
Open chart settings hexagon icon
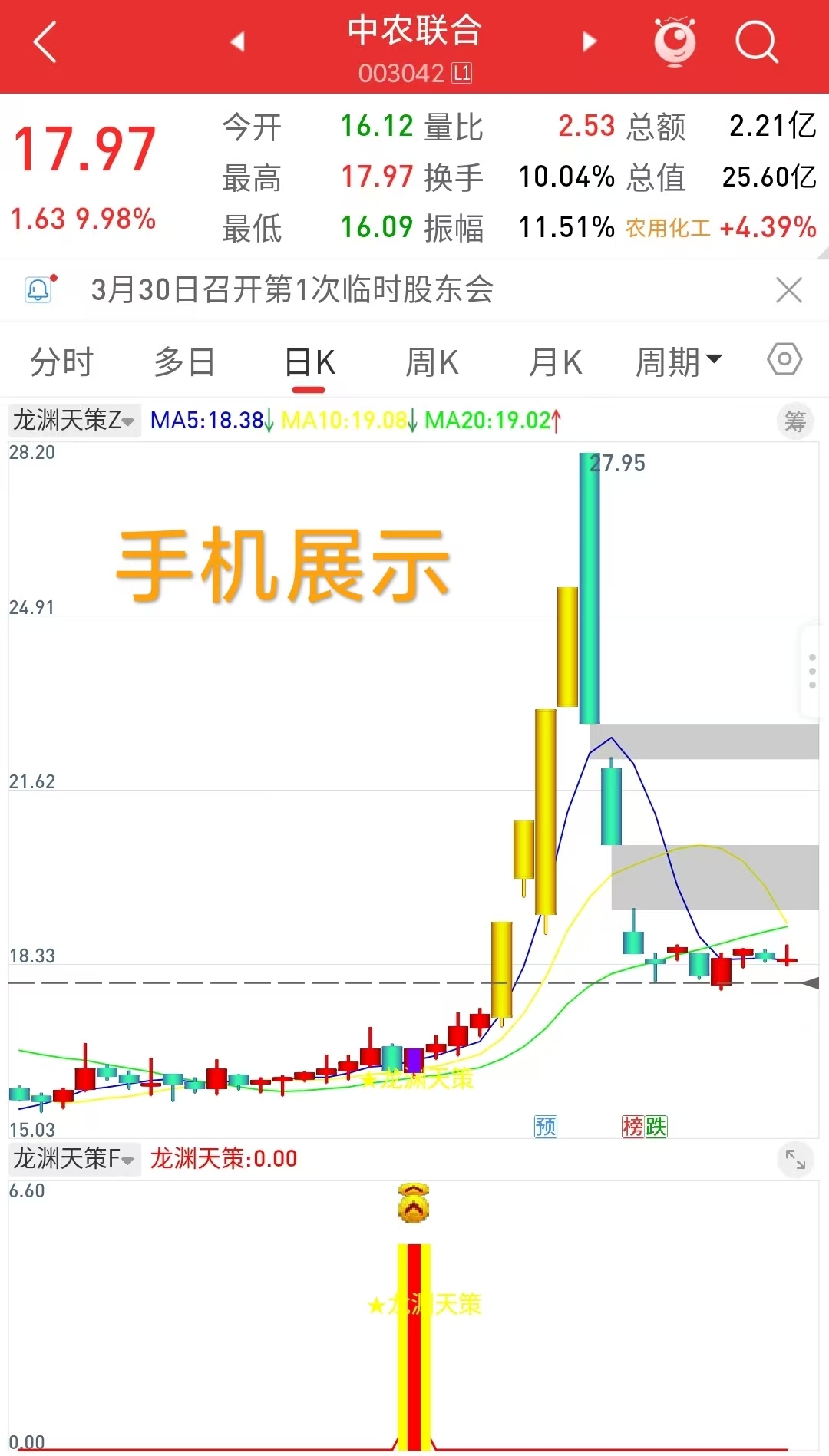[784, 359]
